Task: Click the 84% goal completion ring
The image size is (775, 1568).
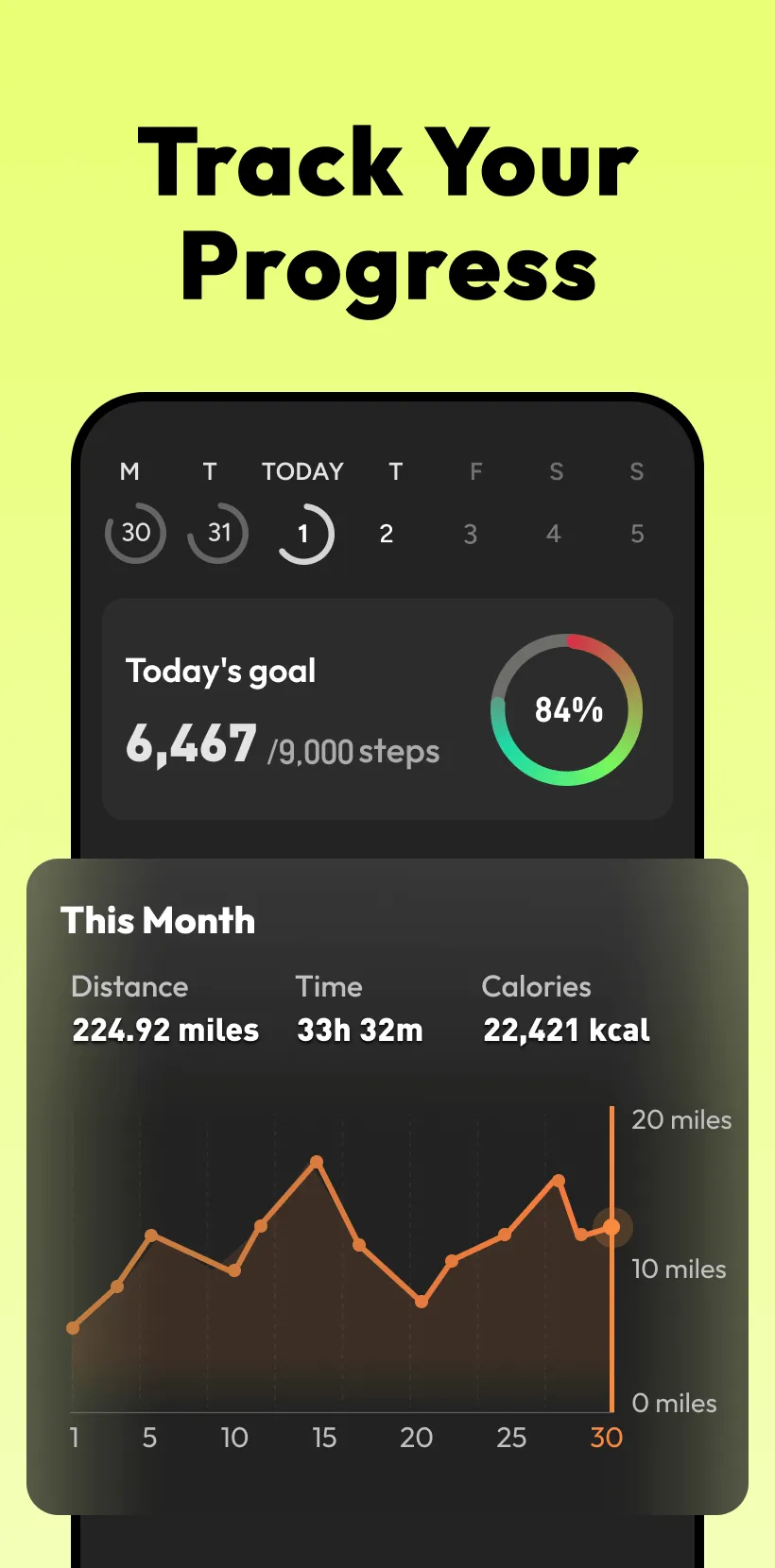Action: (x=567, y=708)
